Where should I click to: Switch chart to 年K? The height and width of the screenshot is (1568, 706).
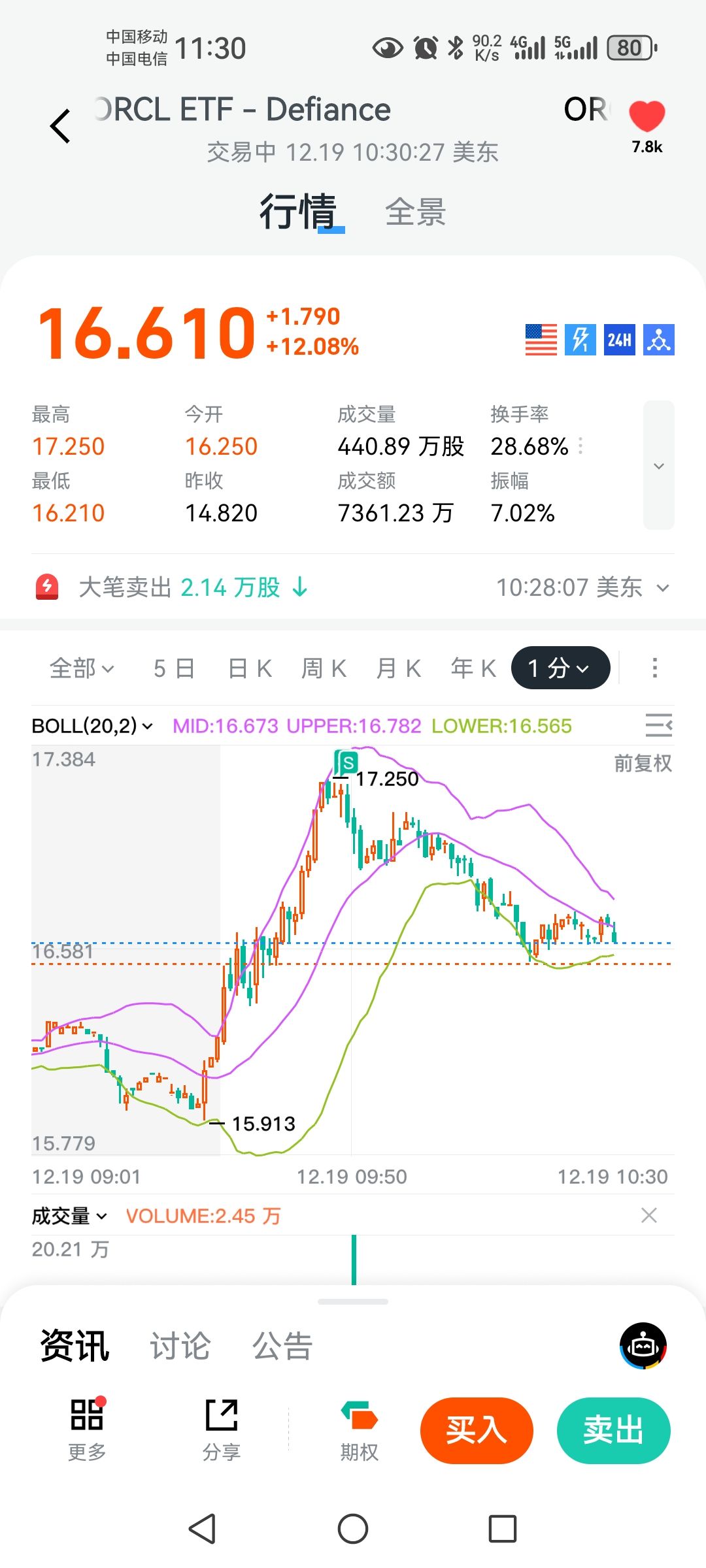[x=473, y=668]
